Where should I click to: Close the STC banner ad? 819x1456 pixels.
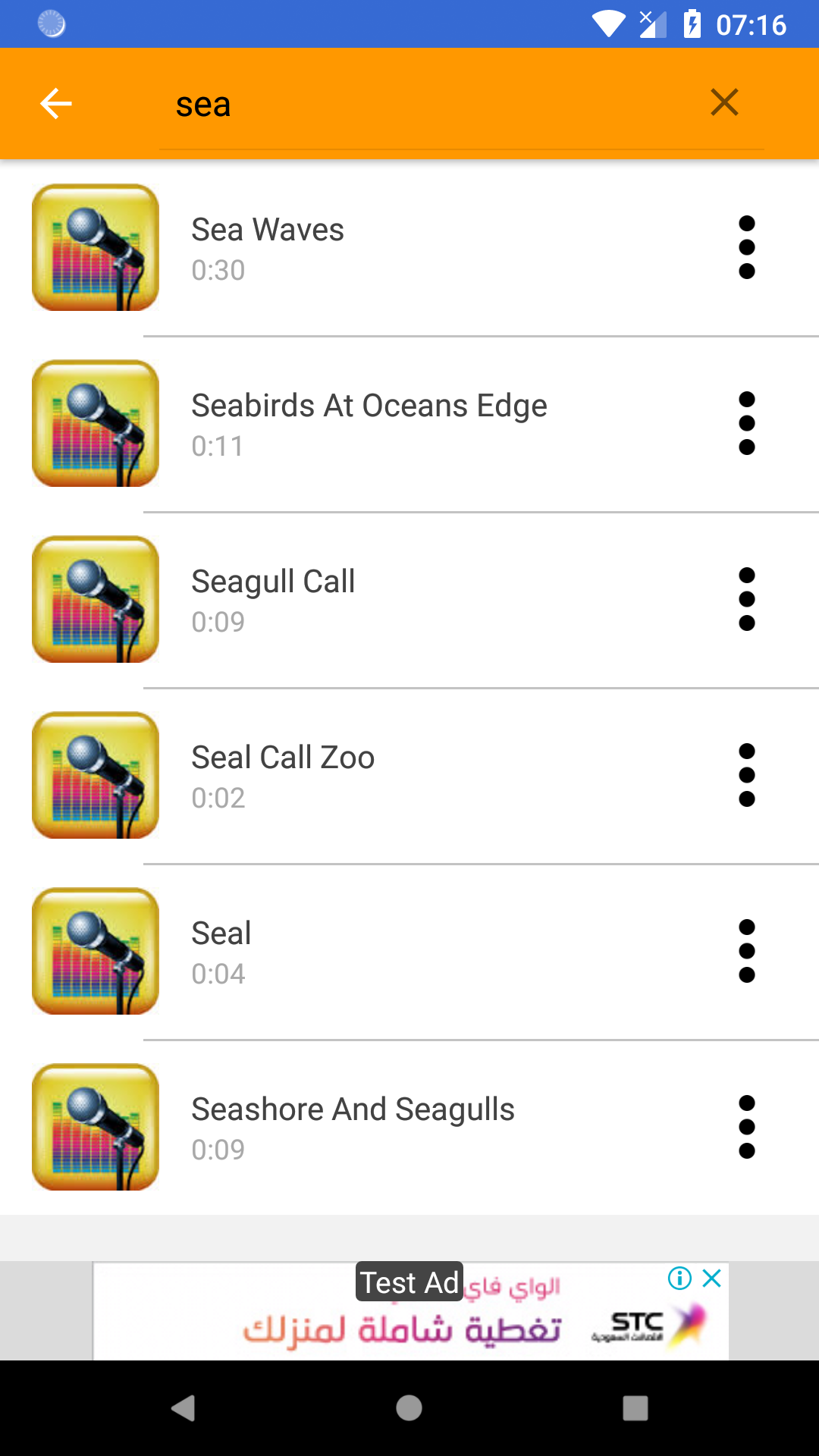pos(712,1279)
